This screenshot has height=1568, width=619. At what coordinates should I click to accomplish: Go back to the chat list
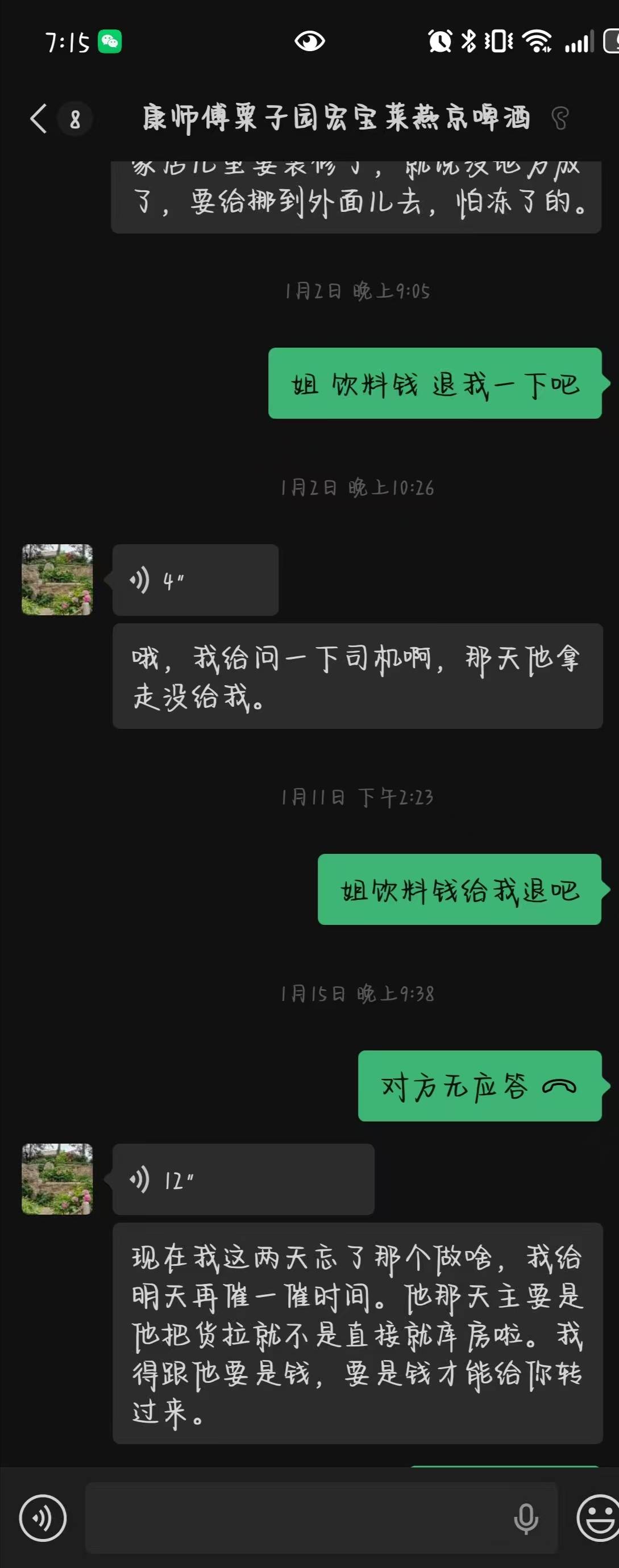coord(39,118)
